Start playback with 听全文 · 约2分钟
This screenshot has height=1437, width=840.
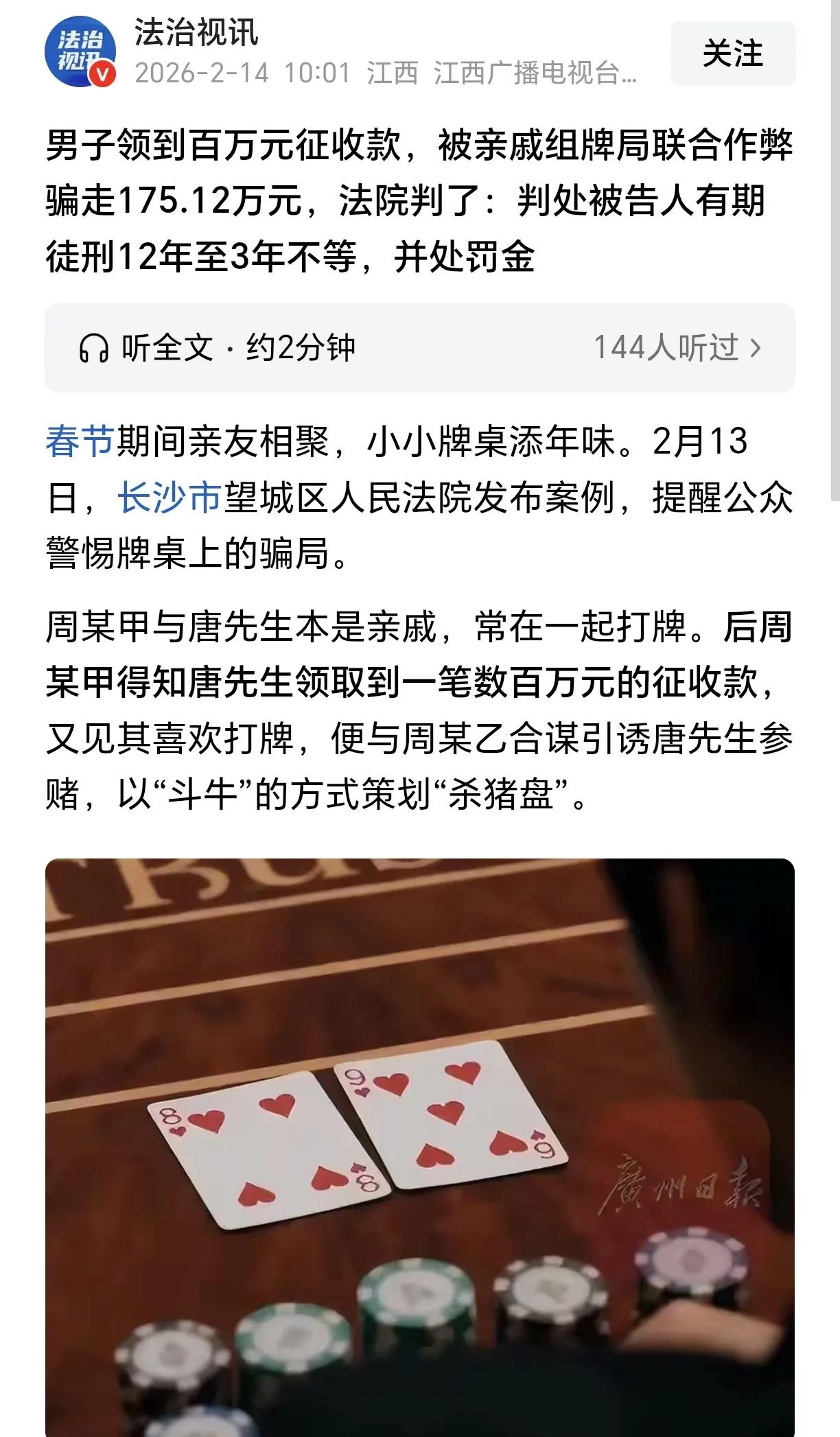coord(237,349)
